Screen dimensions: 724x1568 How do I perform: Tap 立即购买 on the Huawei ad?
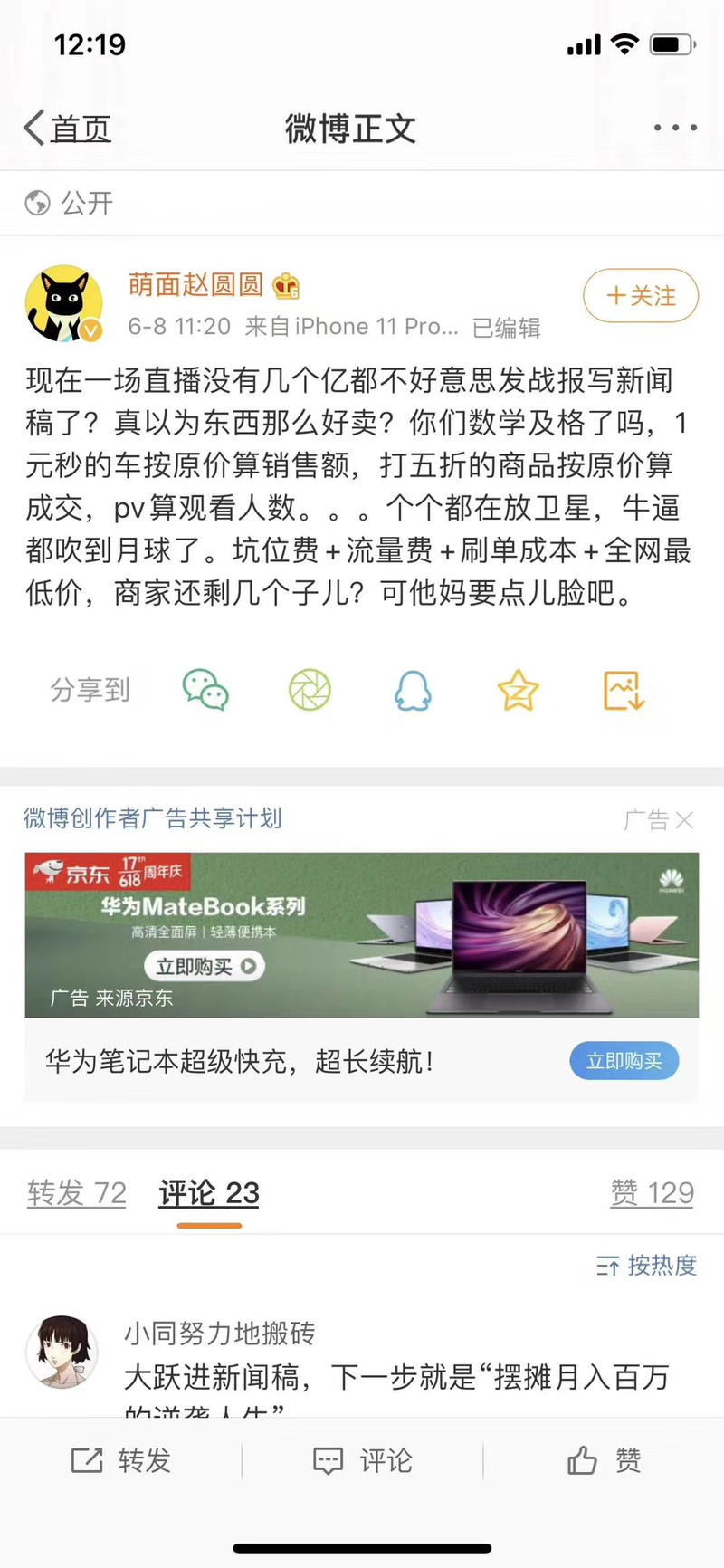tap(624, 1059)
